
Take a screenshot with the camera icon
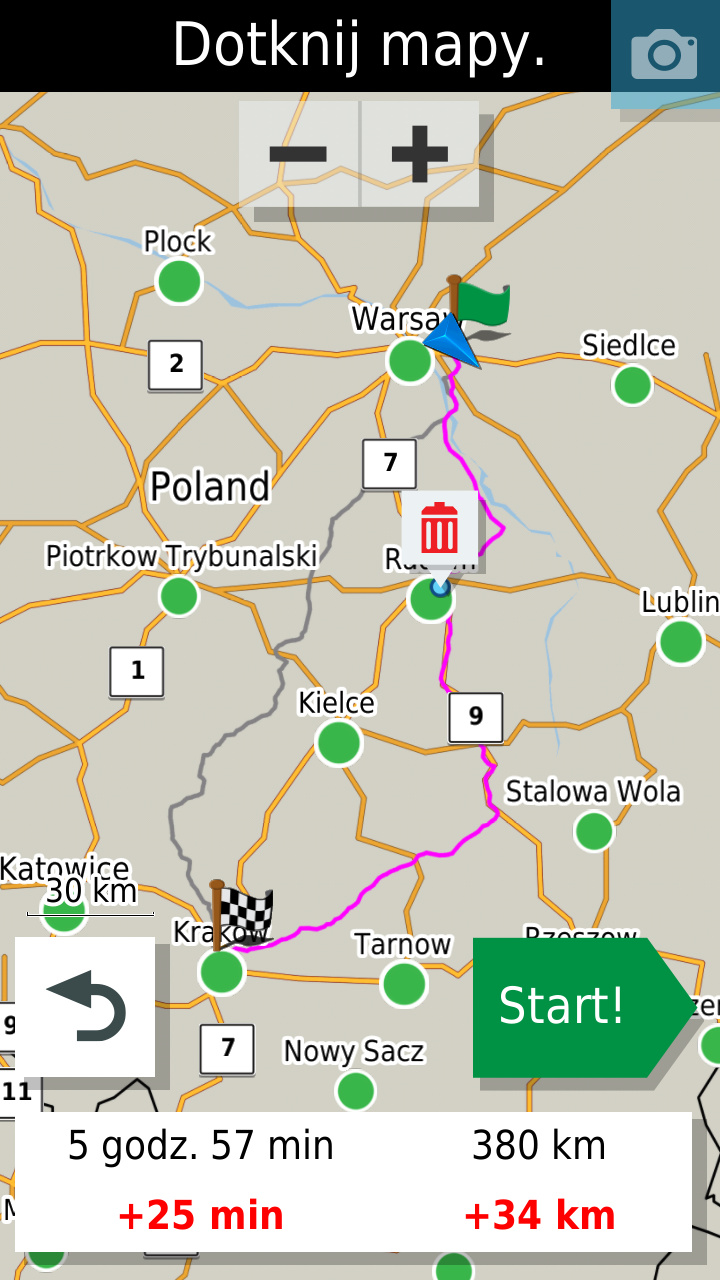tap(664, 53)
